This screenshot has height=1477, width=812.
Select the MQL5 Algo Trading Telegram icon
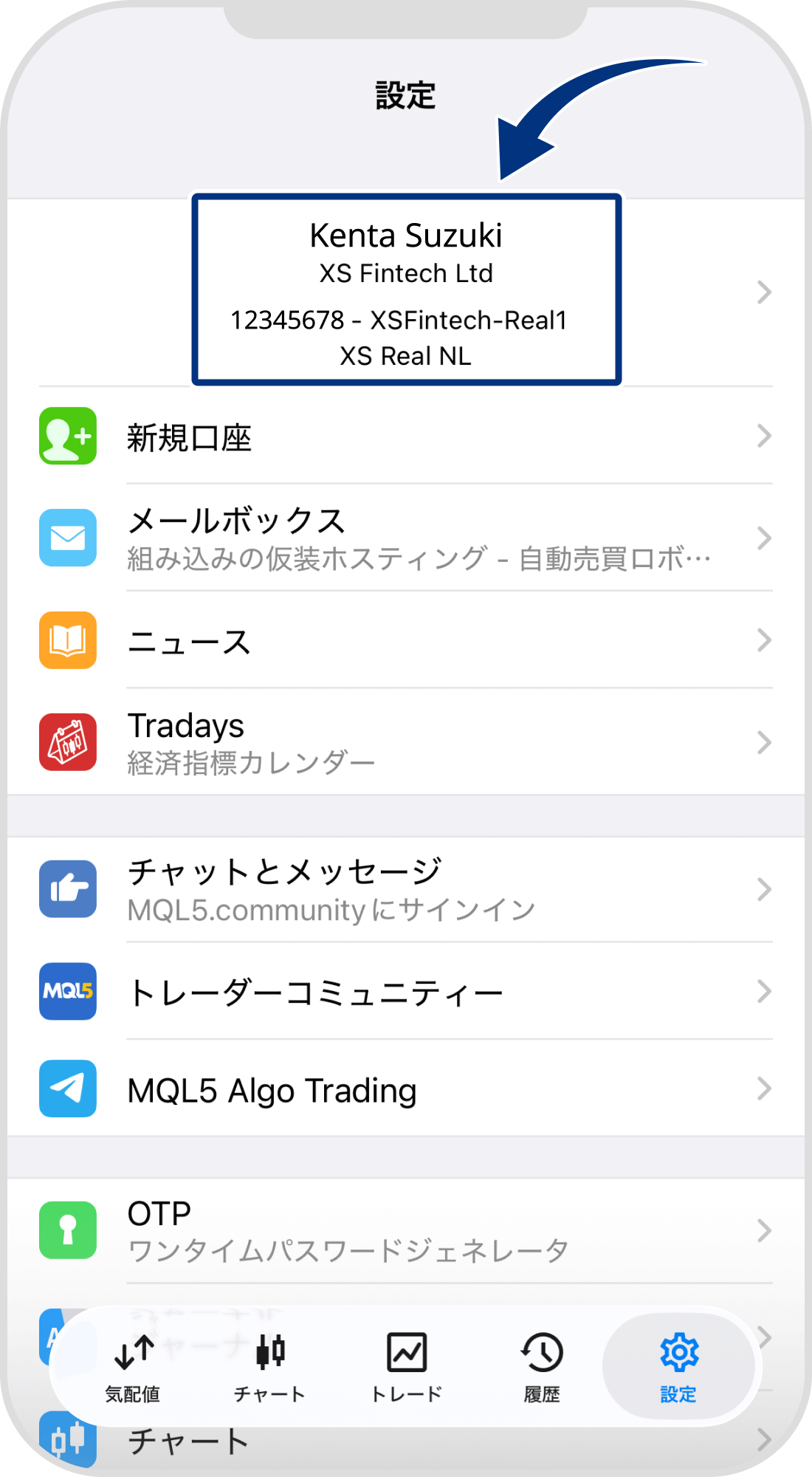[67, 1089]
